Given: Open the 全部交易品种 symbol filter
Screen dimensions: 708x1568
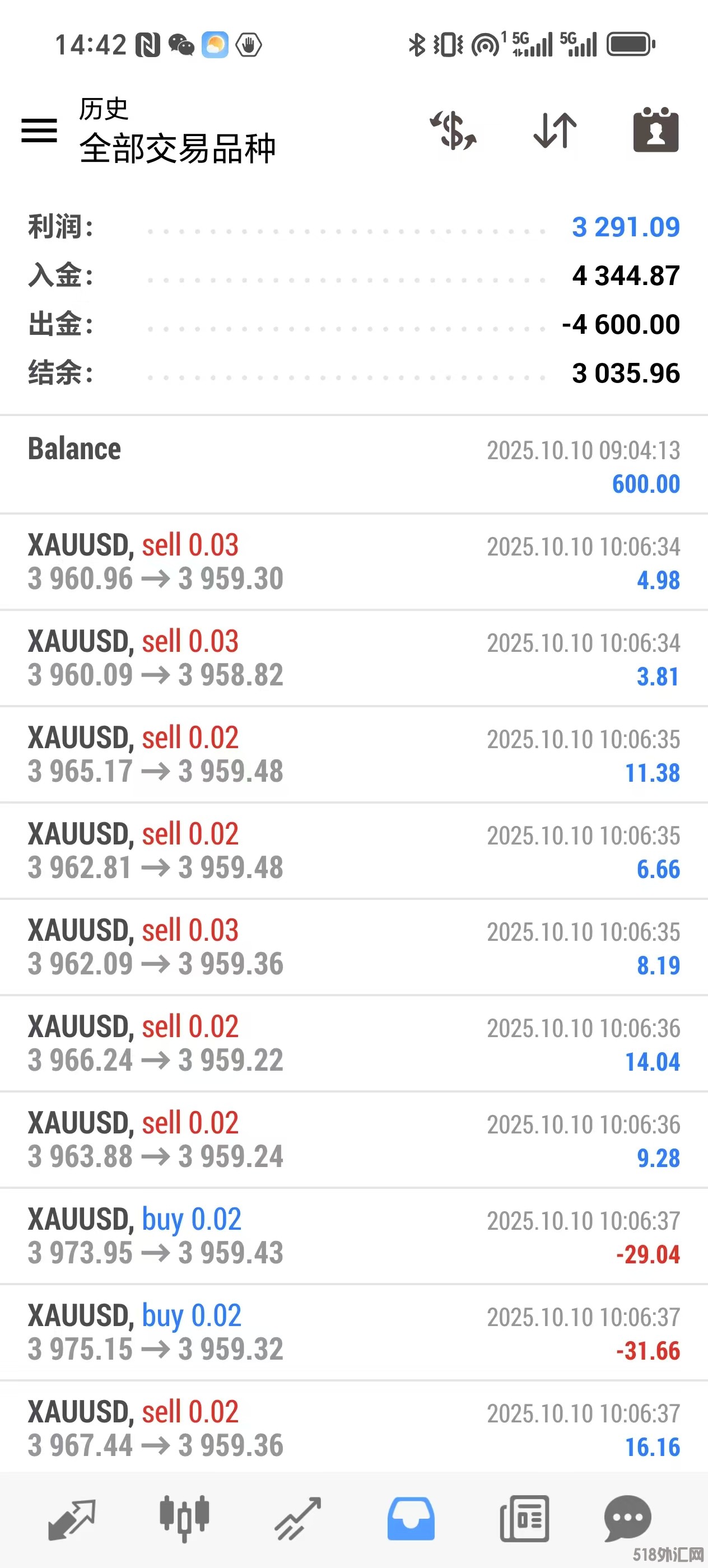Looking at the screenshot, I should tap(176, 148).
